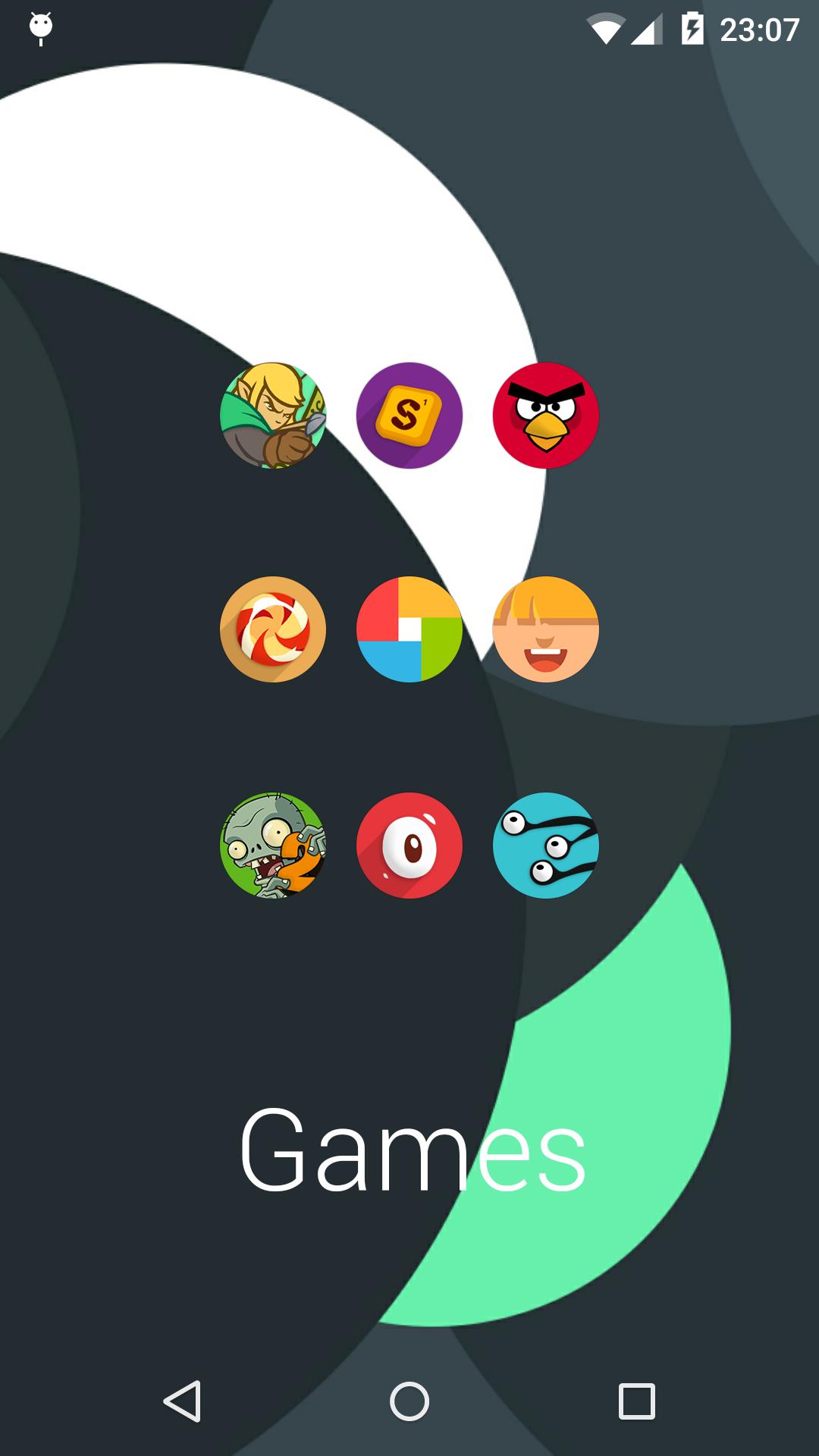819x1456 pixels.
Task: Go back using the navigation bar
Action: (183, 1401)
